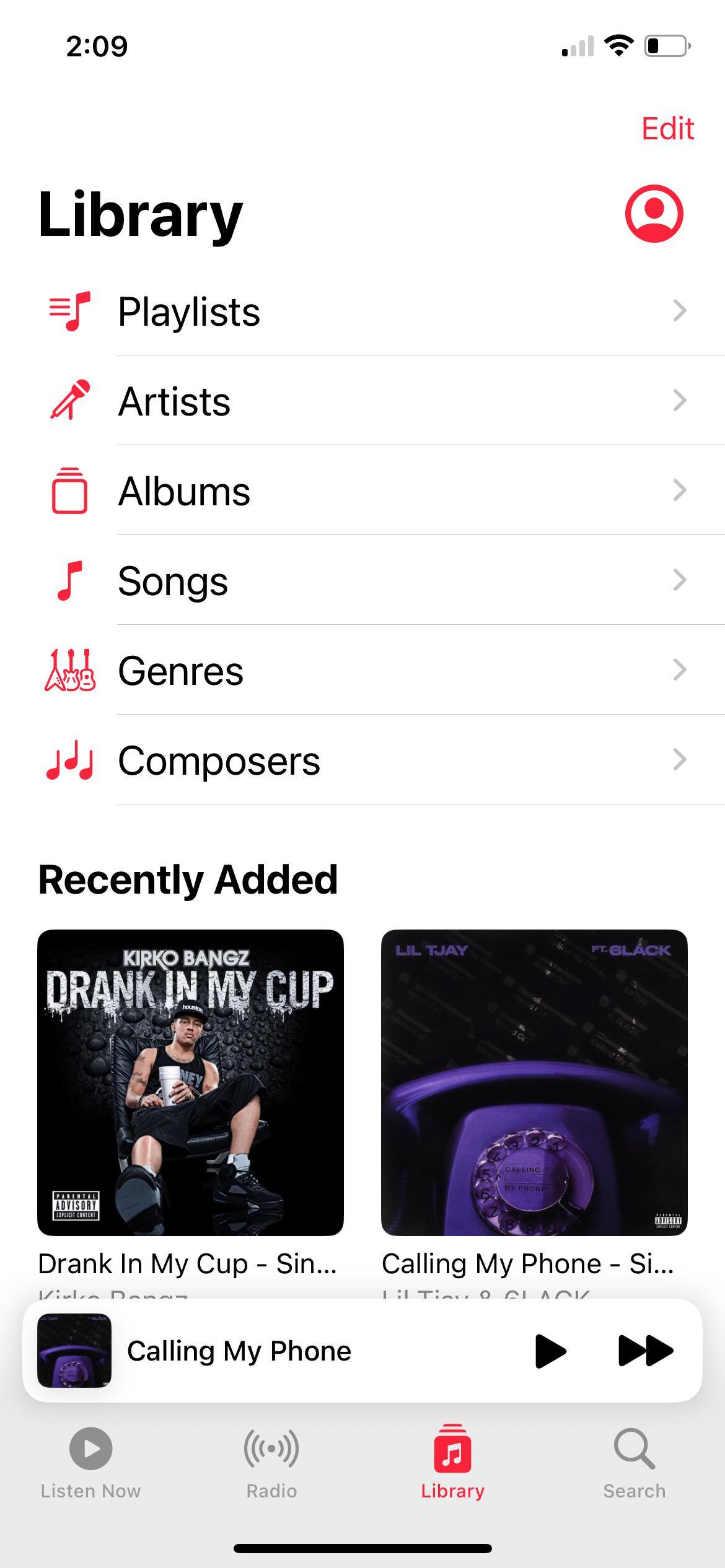Skip to the next track

click(x=645, y=1350)
